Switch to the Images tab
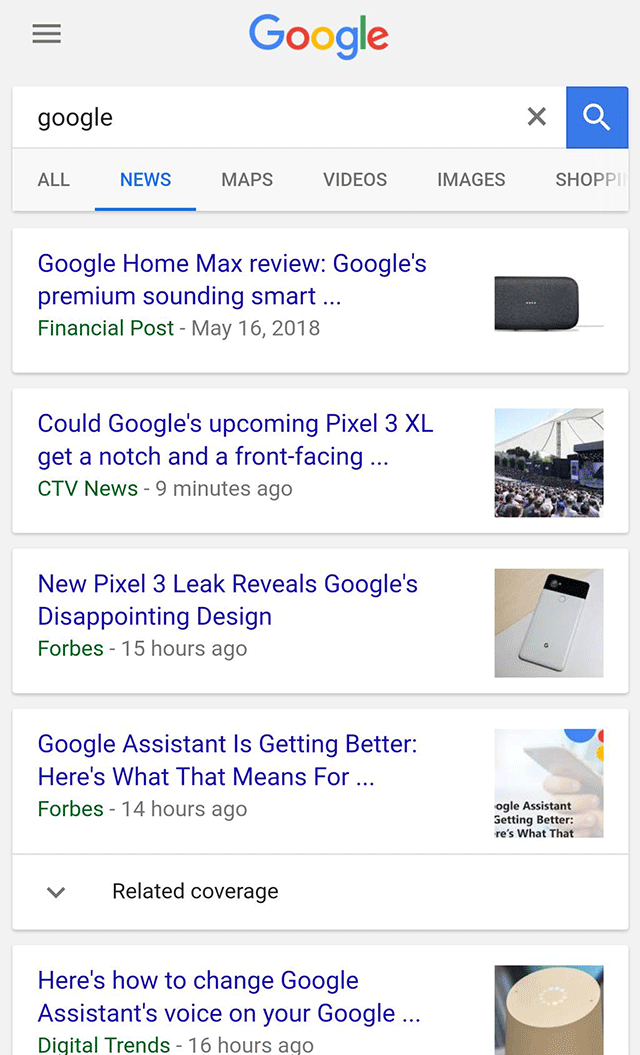 [471, 180]
